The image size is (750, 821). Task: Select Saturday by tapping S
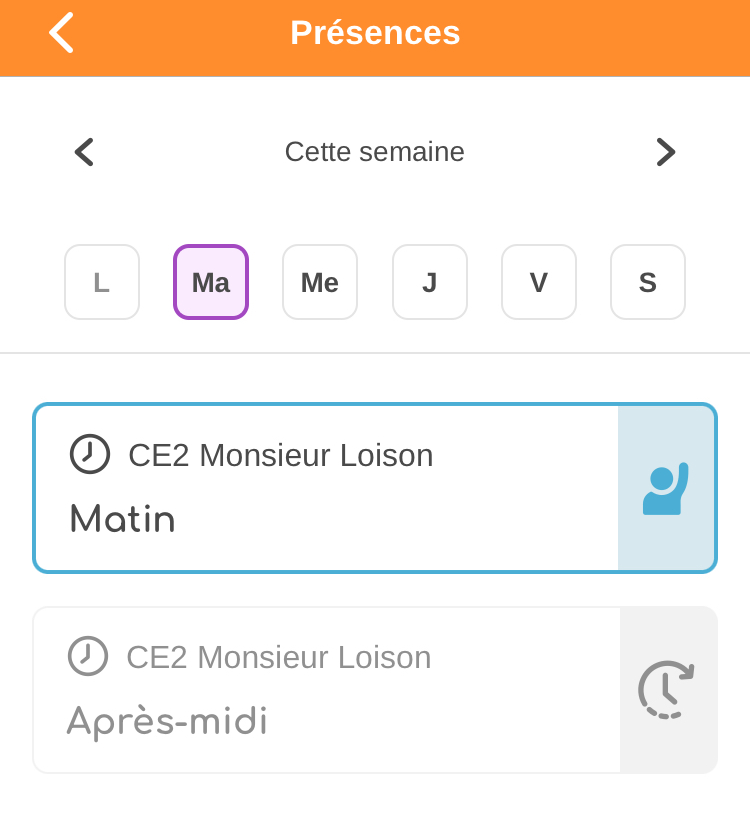tap(647, 282)
